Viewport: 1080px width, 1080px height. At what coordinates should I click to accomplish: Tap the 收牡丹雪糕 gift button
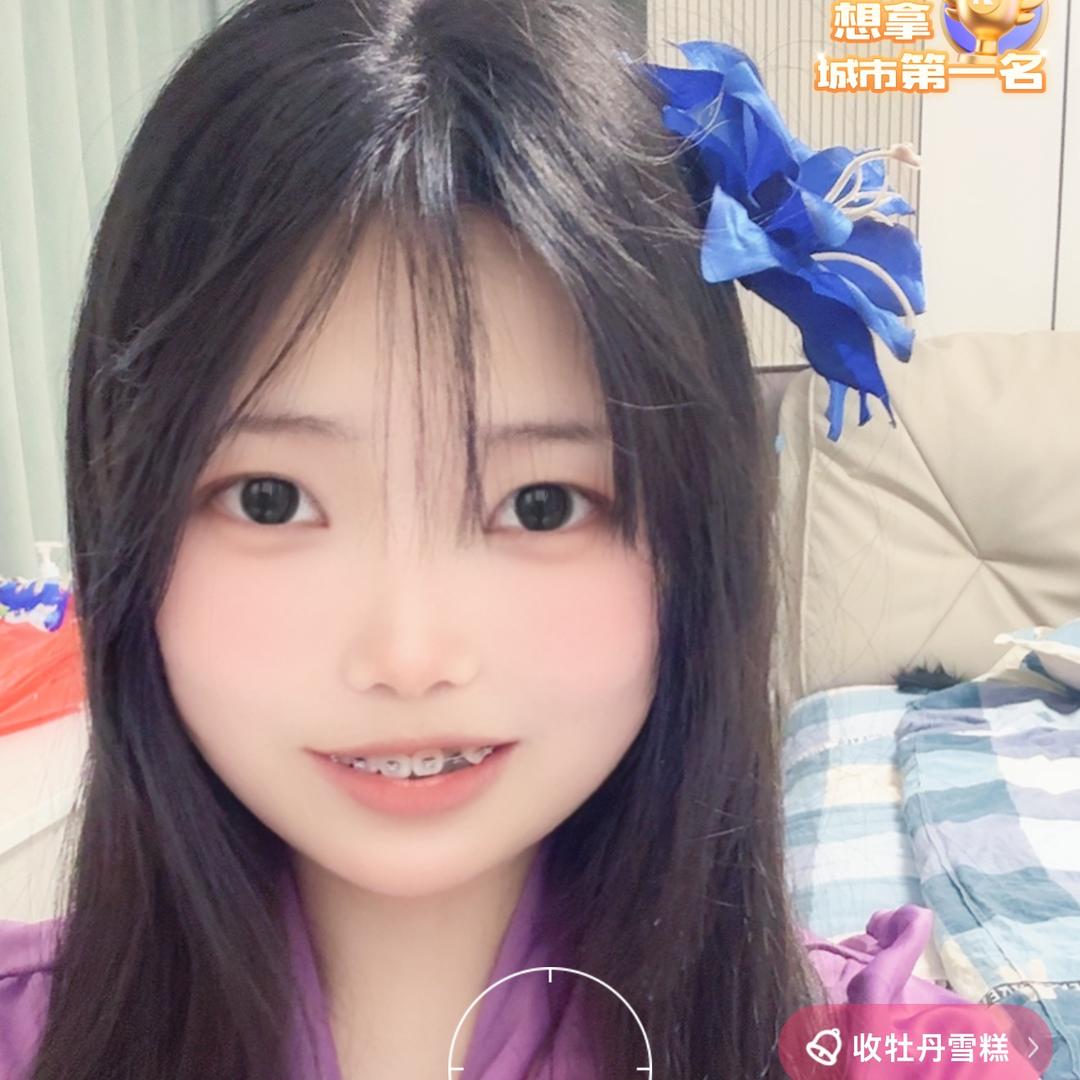point(915,1047)
